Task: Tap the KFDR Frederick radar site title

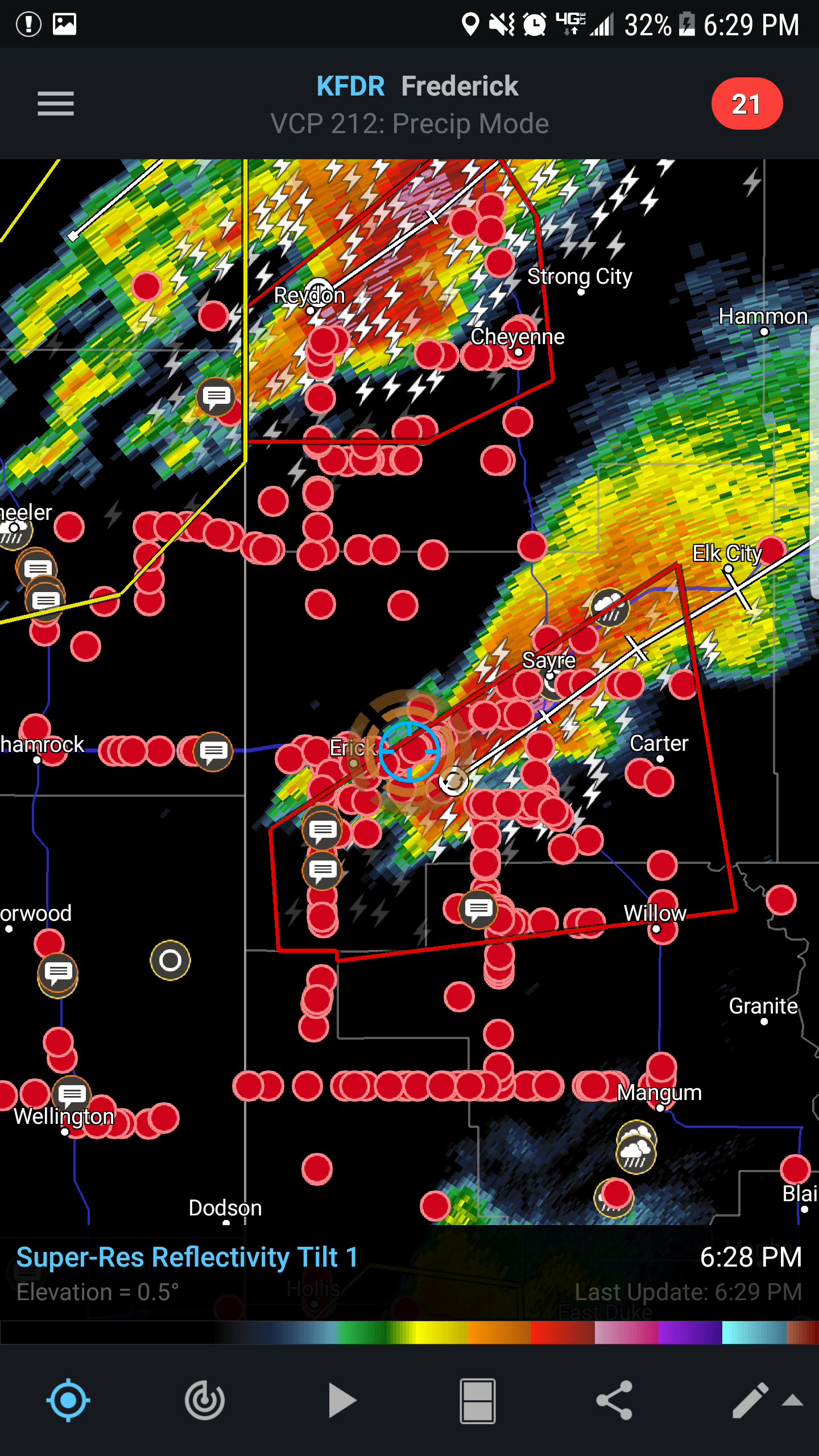Action: pyautogui.click(x=417, y=86)
